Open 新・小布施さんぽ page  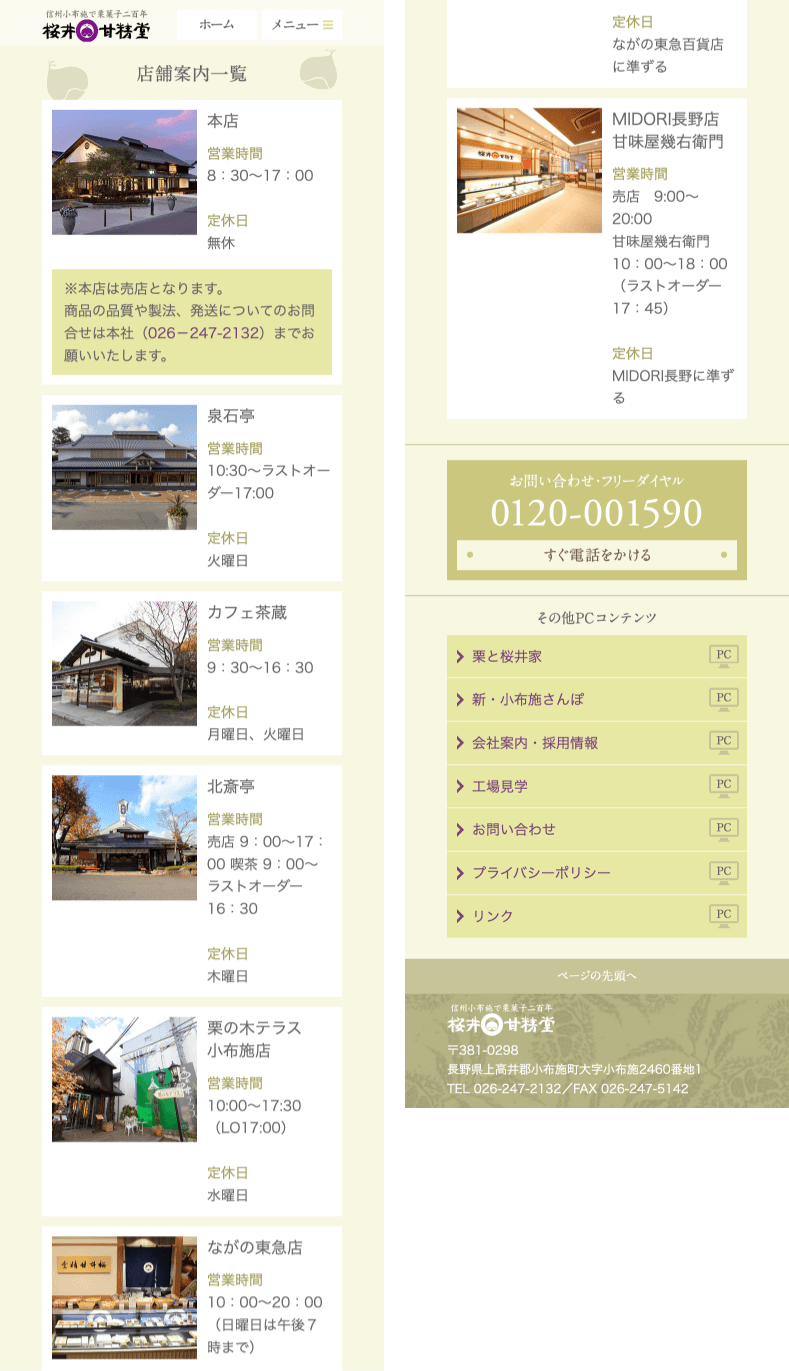(x=597, y=700)
